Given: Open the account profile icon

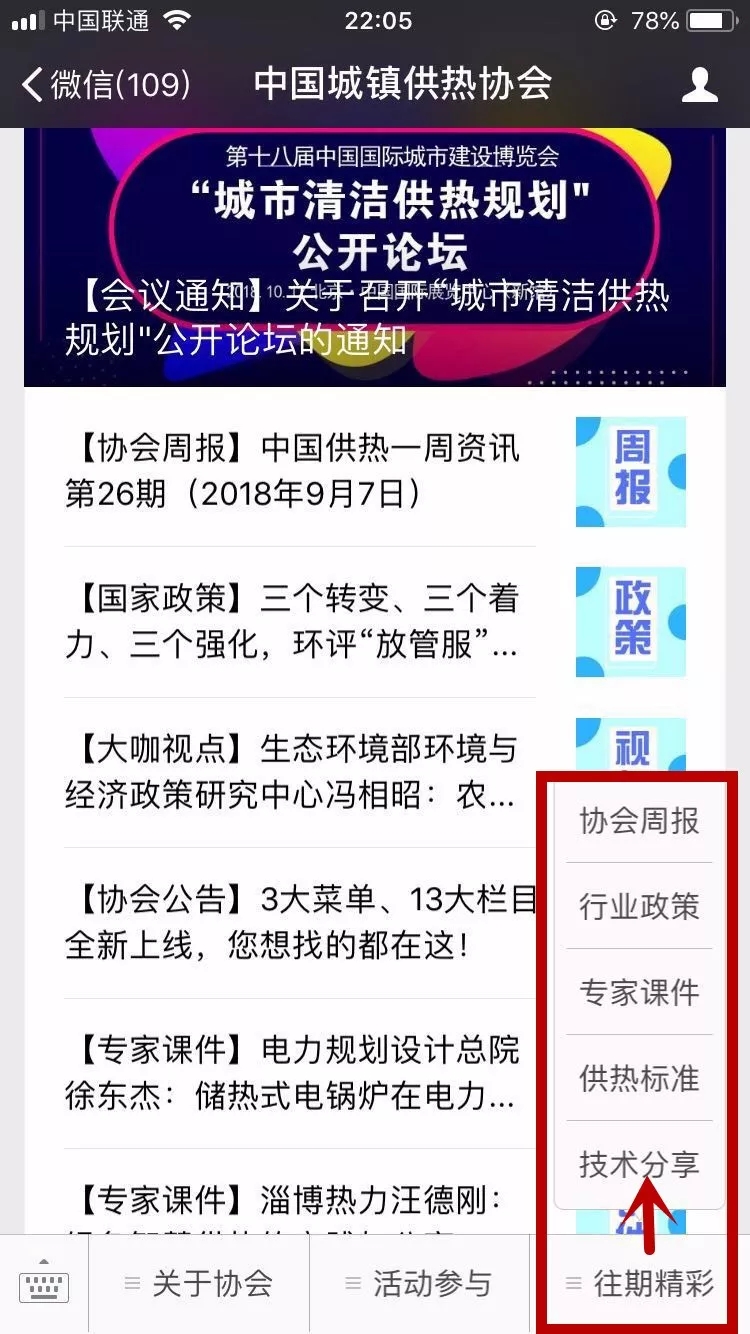Looking at the screenshot, I should (699, 84).
